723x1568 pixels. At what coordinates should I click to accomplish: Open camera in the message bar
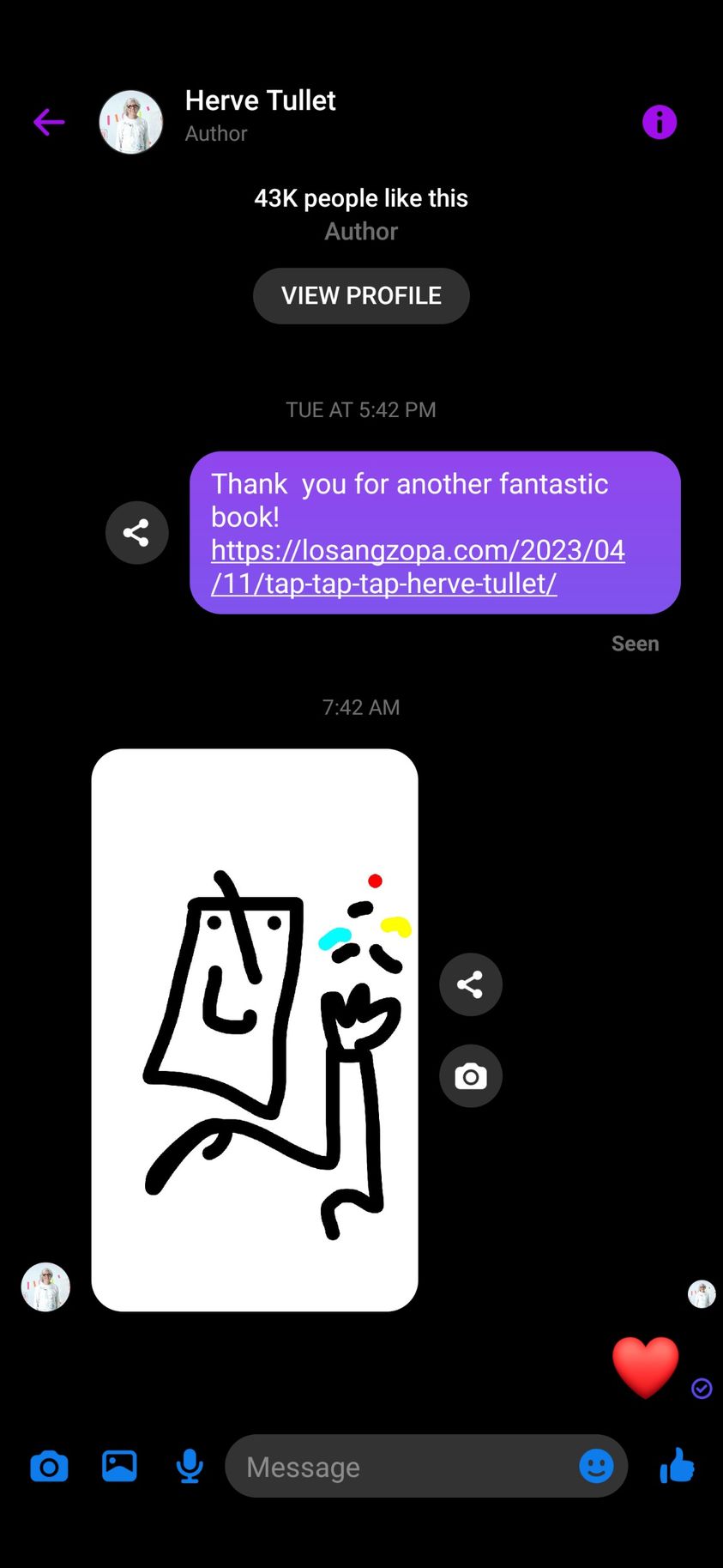pos(49,1467)
